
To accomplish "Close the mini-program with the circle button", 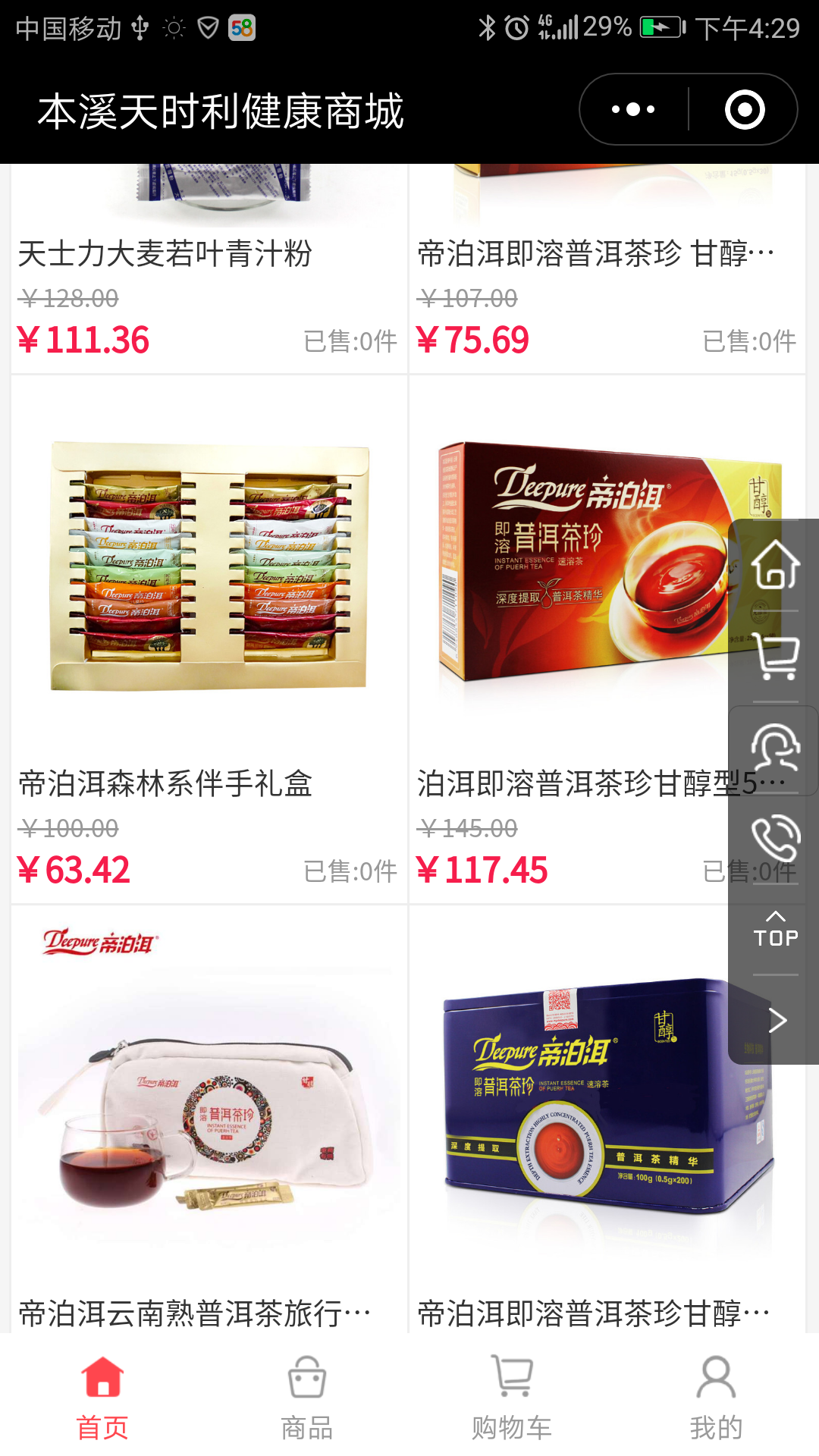I will (744, 109).
